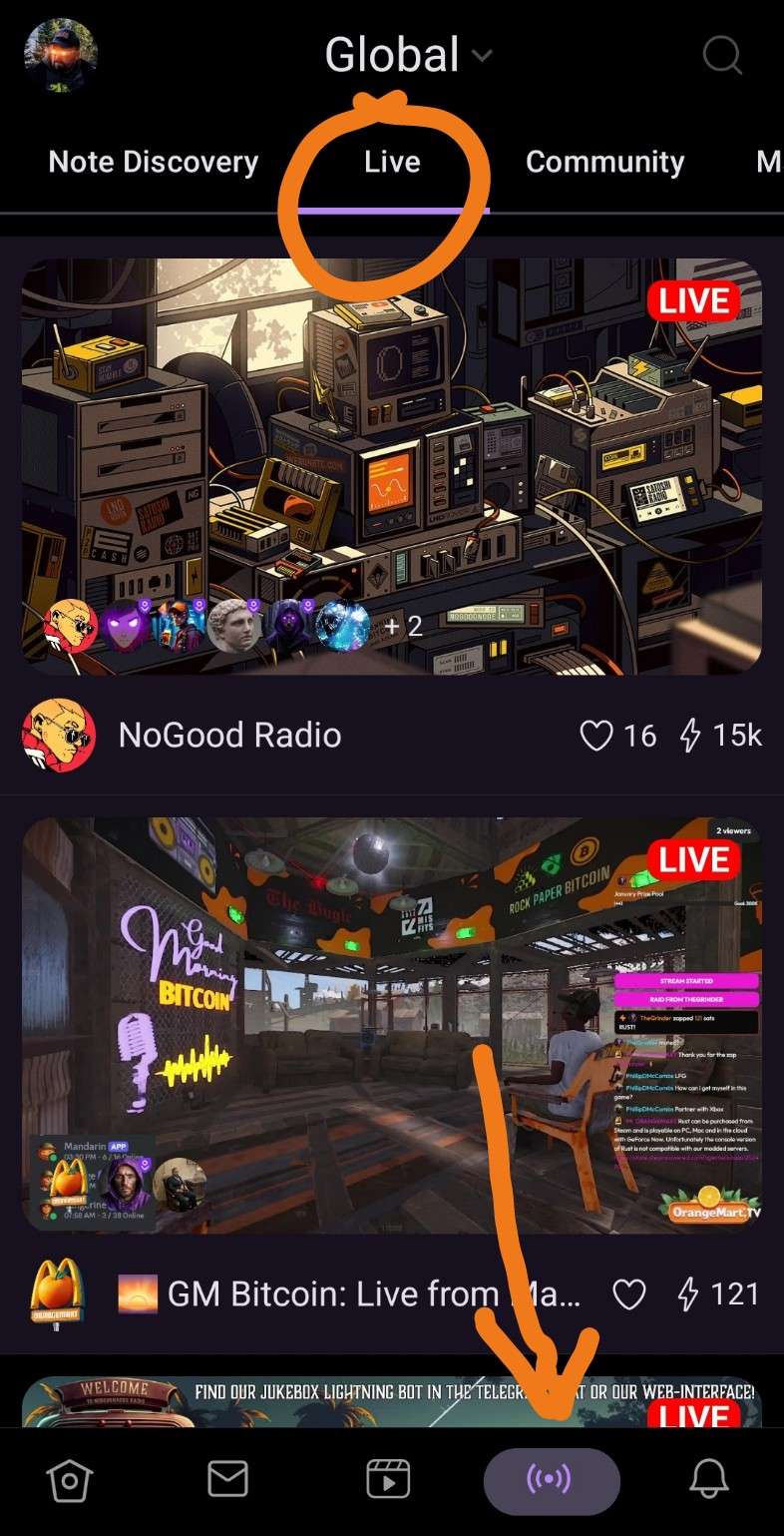The height and width of the screenshot is (1536, 784).
Task: Open the profile avatar menu
Action: pos(60,56)
